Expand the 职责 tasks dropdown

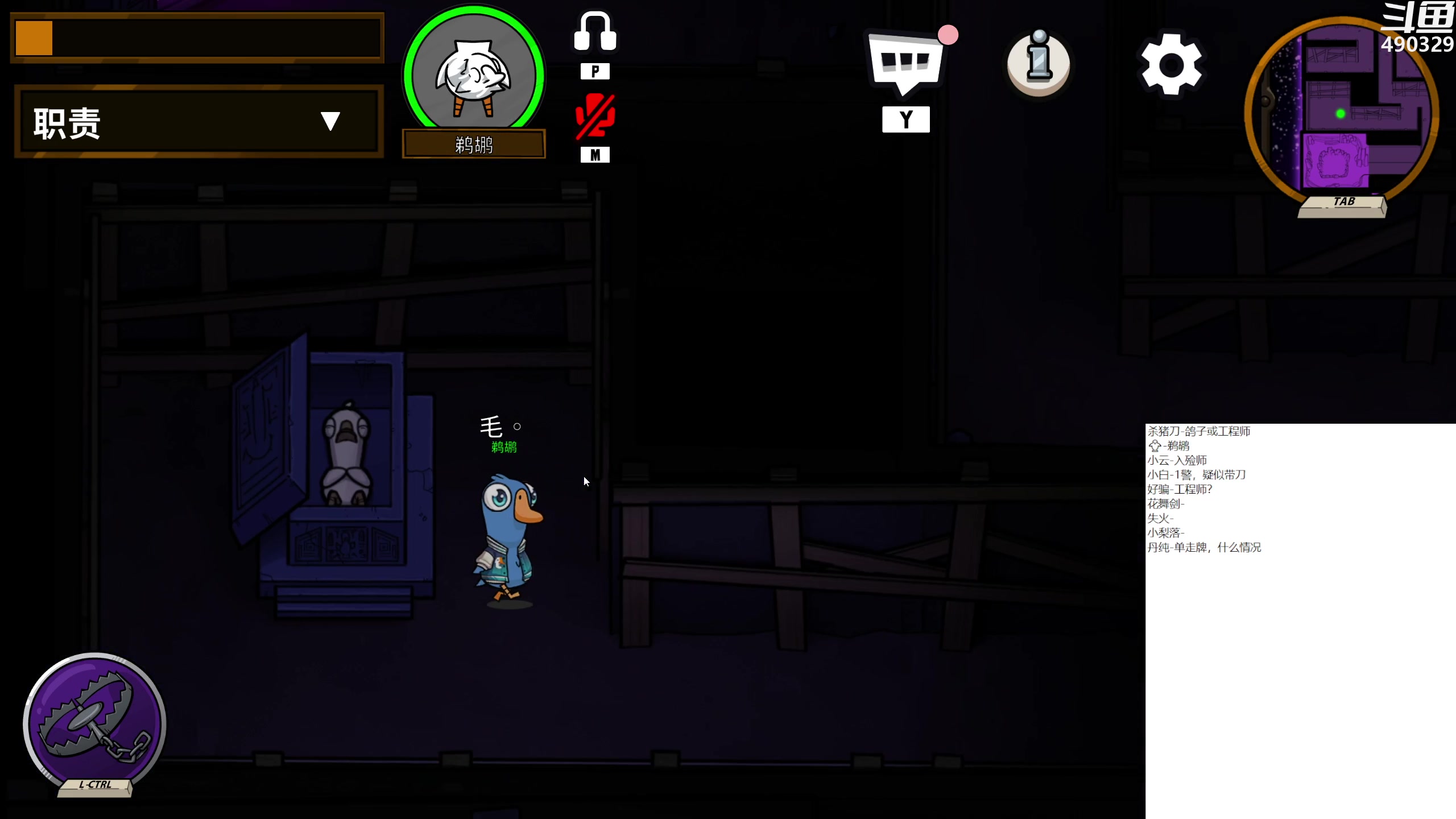[330, 121]
